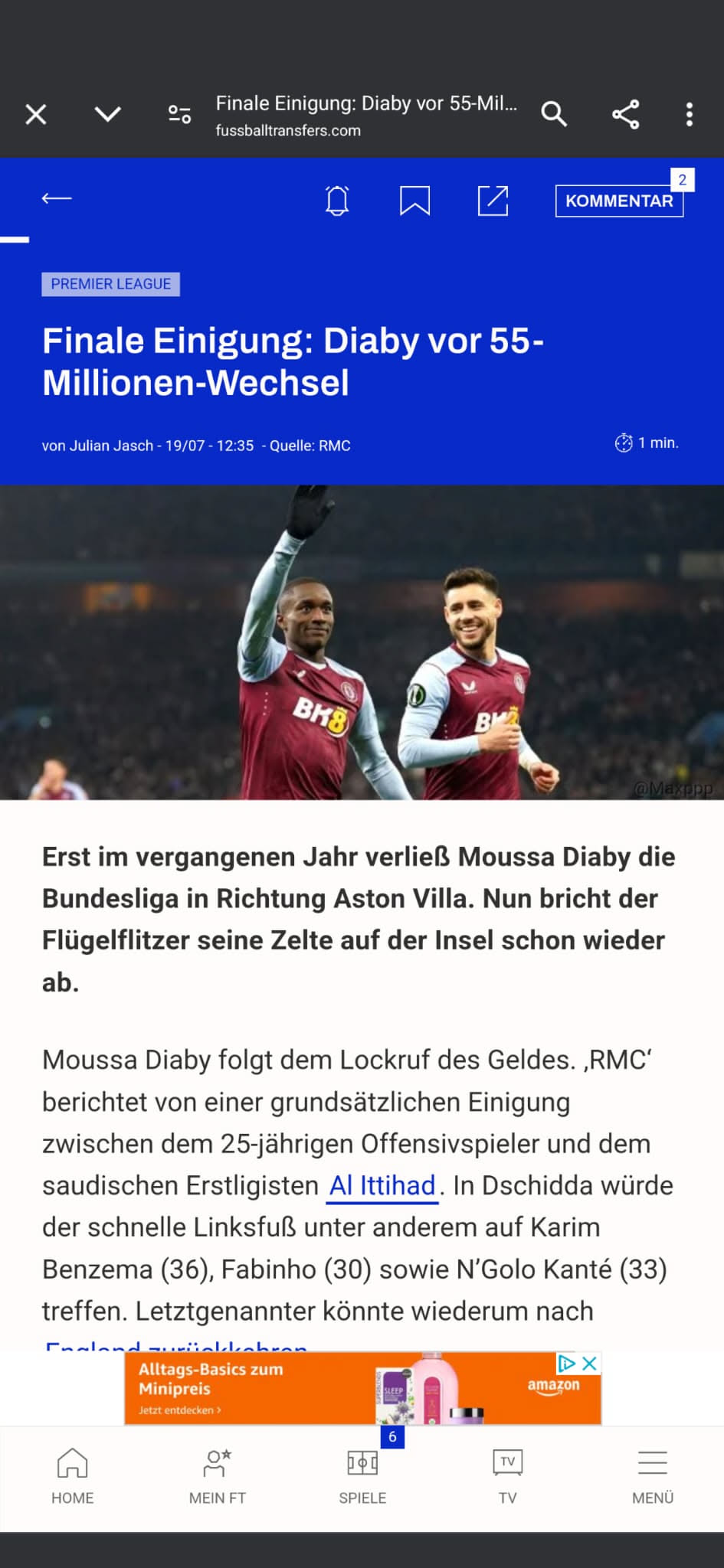Follow the Al Ittihad link
Viewport: 724px width, 1568px height.
click(x=382, y=1186)
